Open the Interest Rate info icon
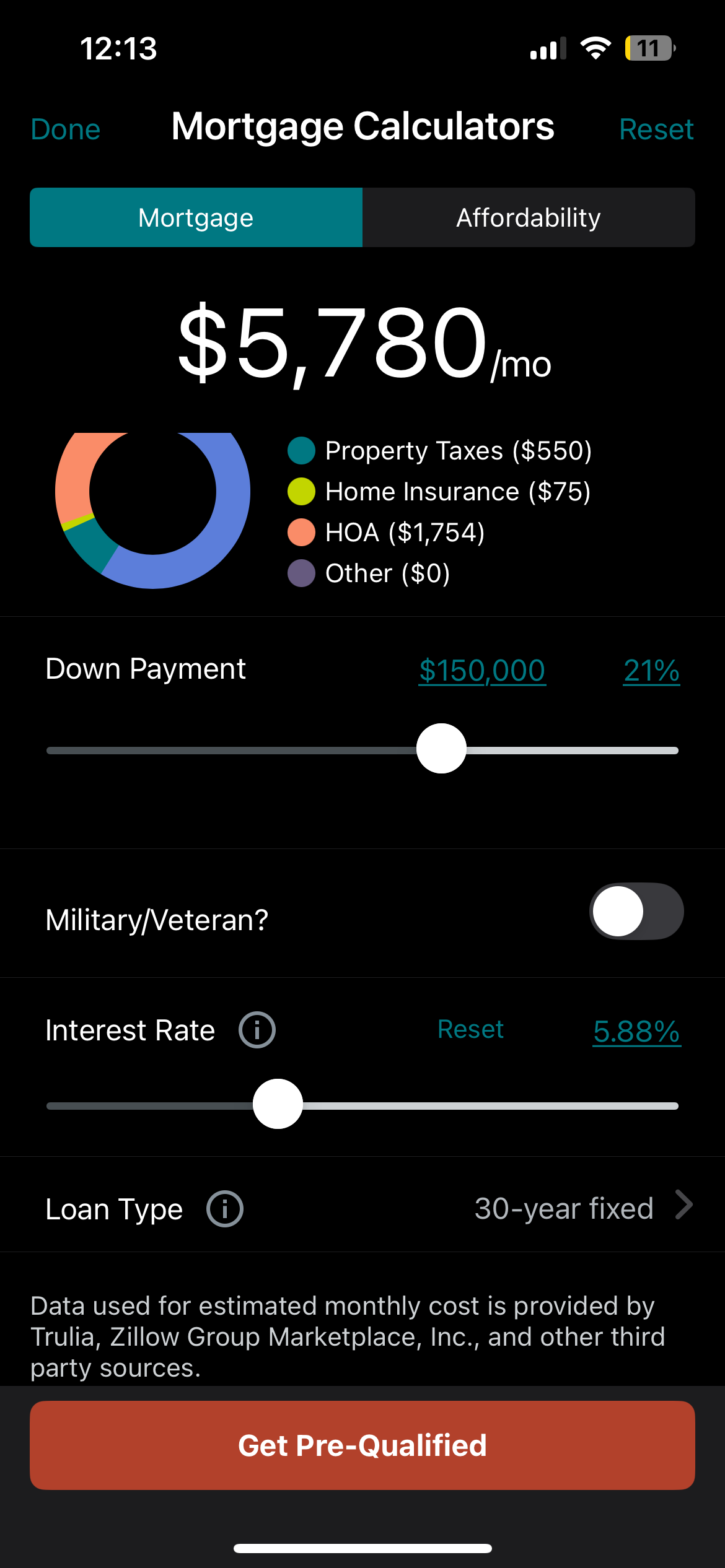The width and height of the screenshot is (725, 1568). [x=257, y=1030]
